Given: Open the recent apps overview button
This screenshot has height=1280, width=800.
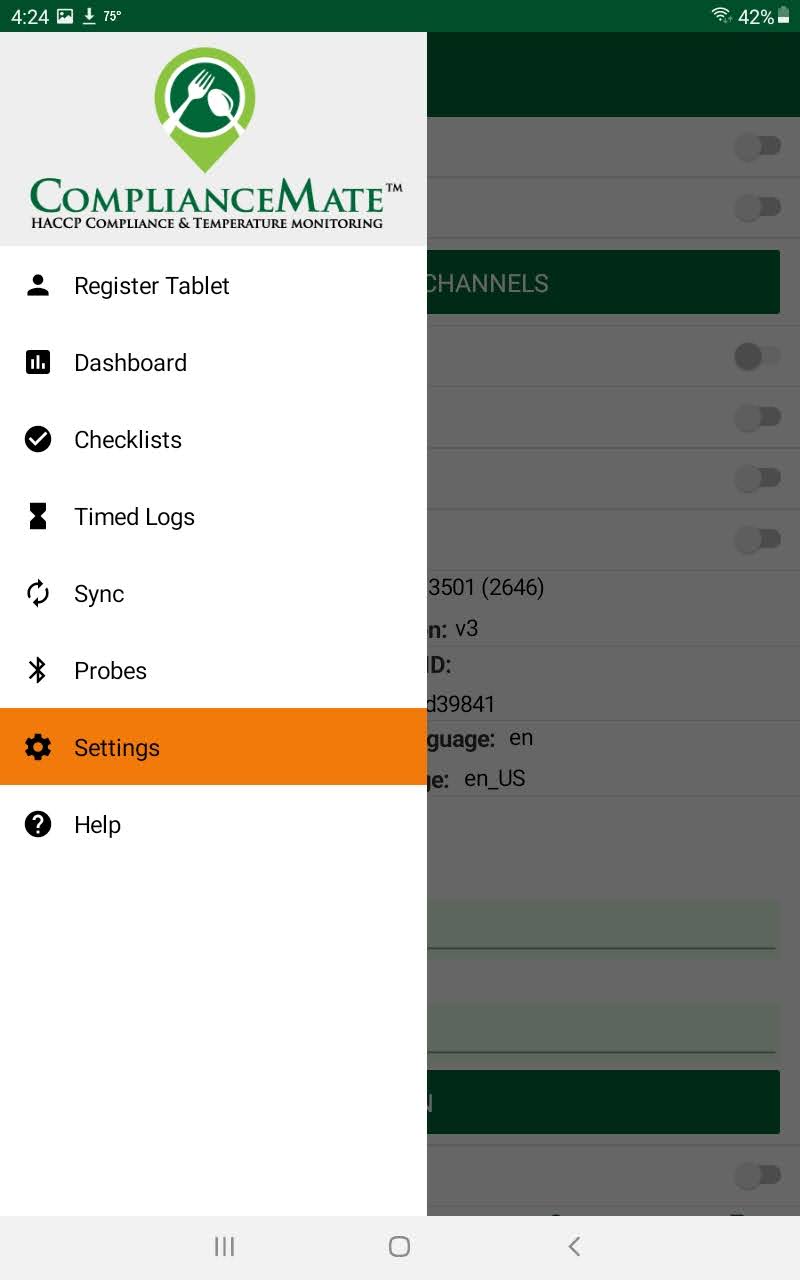Looking at the screenshot, I should (224, 1247).
